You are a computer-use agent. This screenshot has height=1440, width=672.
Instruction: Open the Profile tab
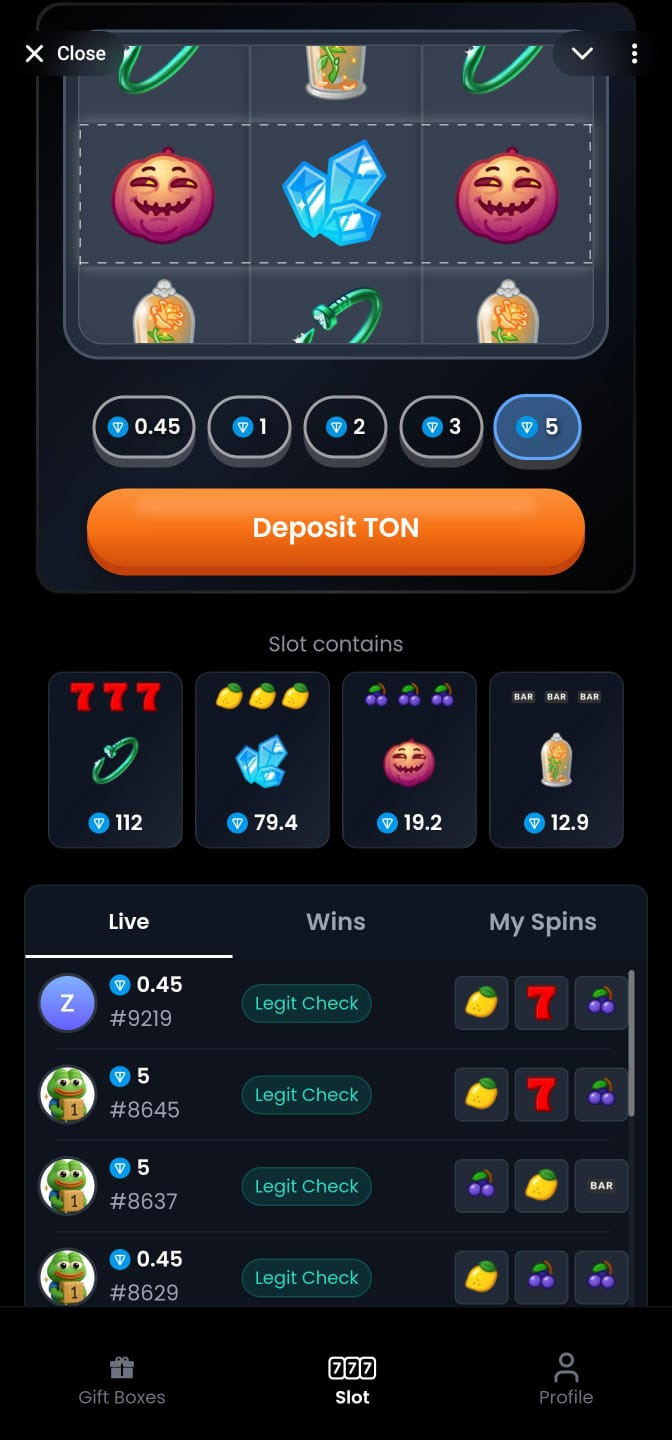566,1380
